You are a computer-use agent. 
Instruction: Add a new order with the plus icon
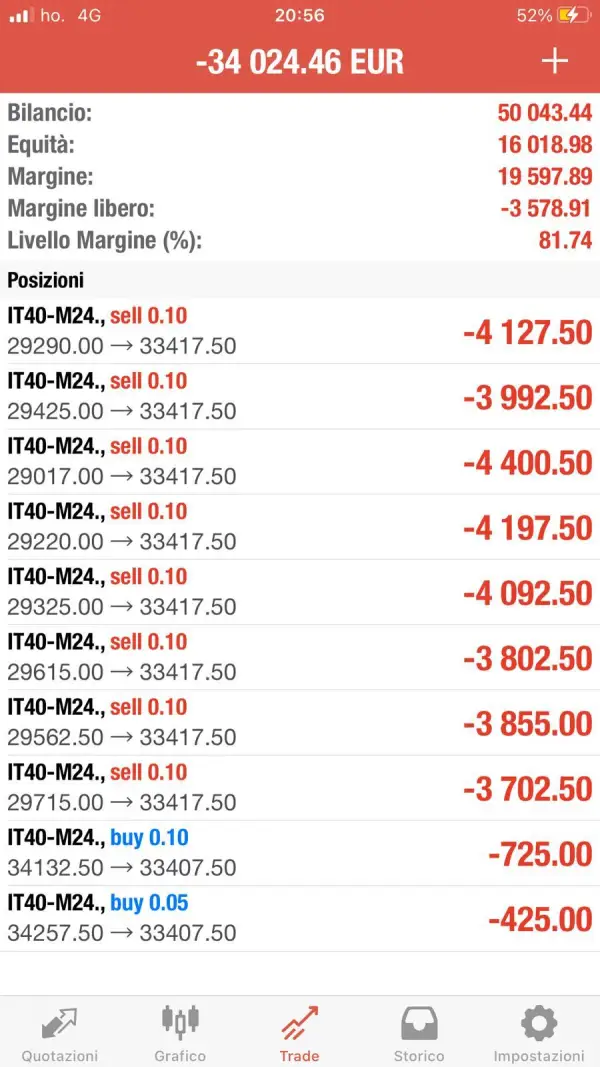pos(554,61)
